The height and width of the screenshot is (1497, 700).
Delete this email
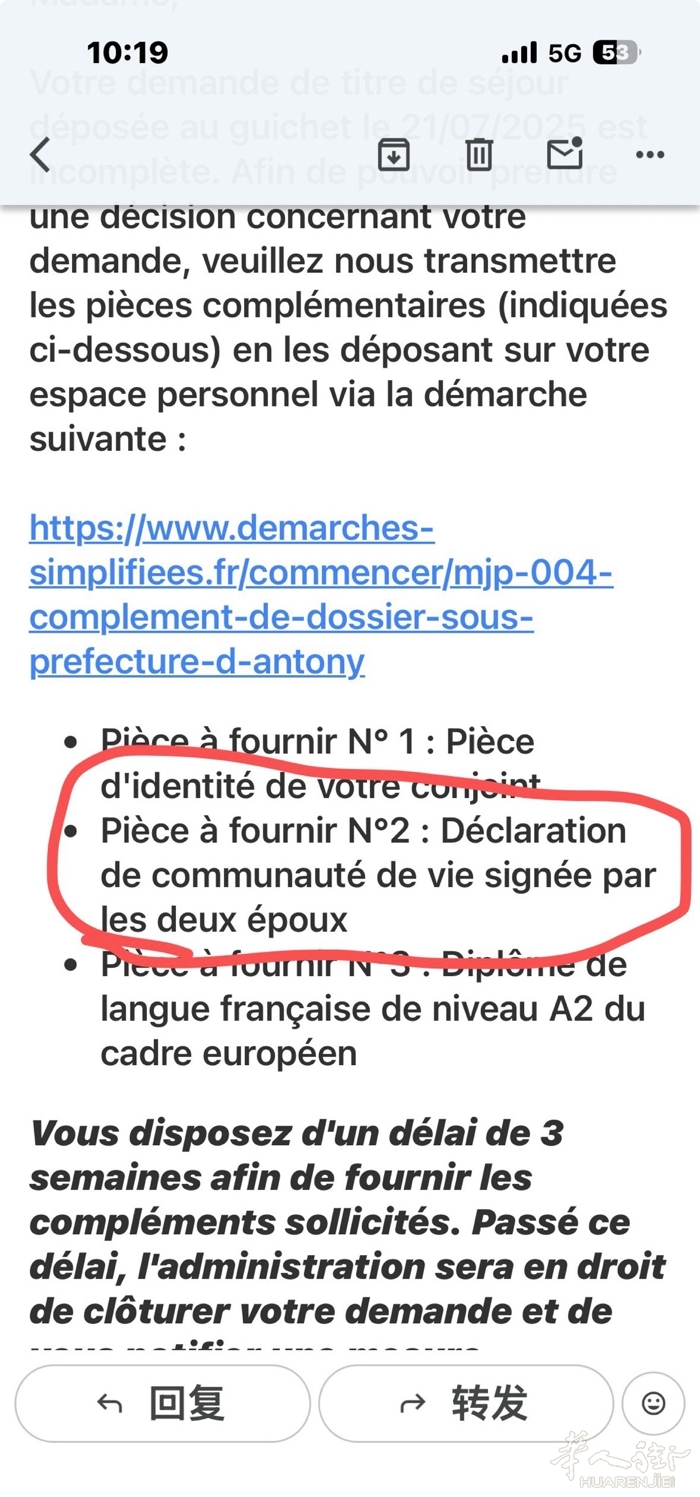point(479,154)
